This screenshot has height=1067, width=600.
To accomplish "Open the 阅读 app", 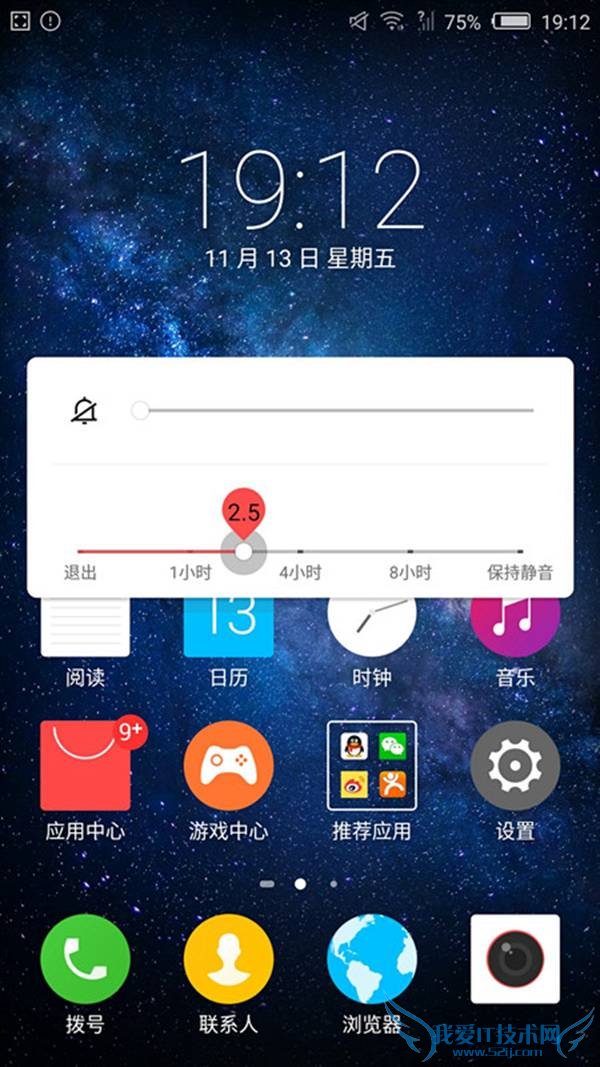I will tap(85, 628).
